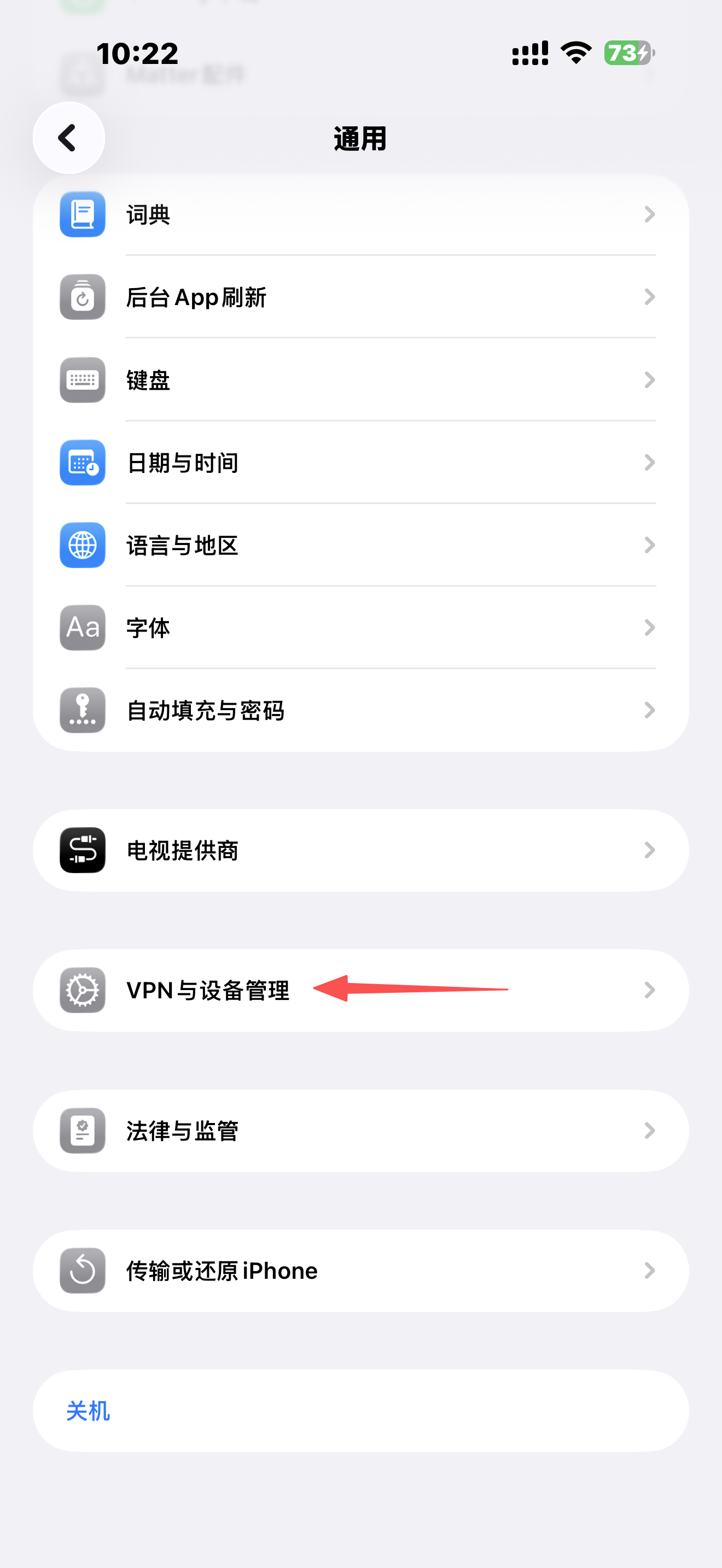The height and width of the screenshot is (1568, 722).
Task: Tap 关机 to shut down
Action: pyautogui.click(x=88, y=1411)
